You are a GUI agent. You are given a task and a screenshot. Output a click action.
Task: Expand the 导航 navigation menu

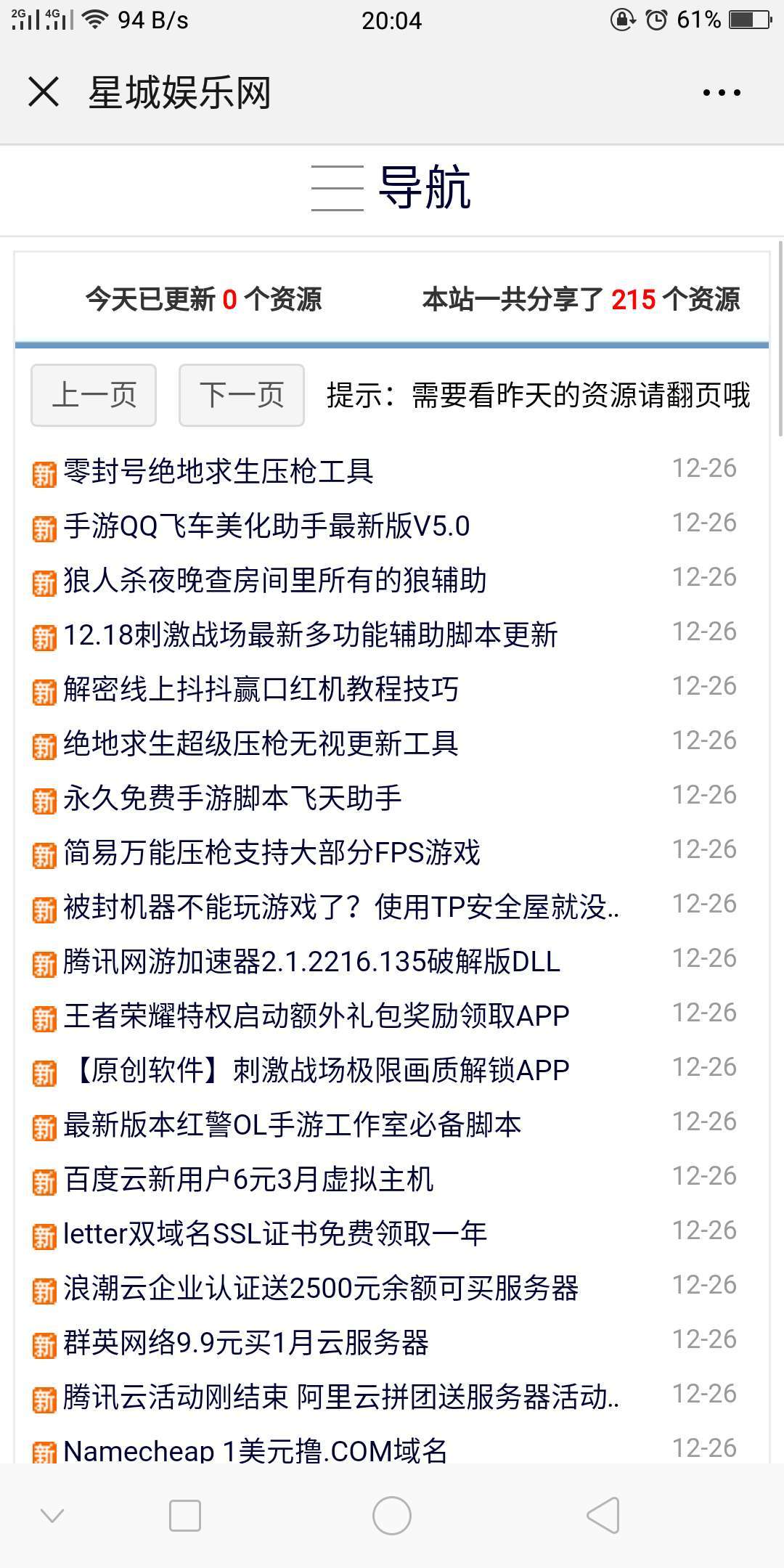click(x=391, y=188)
